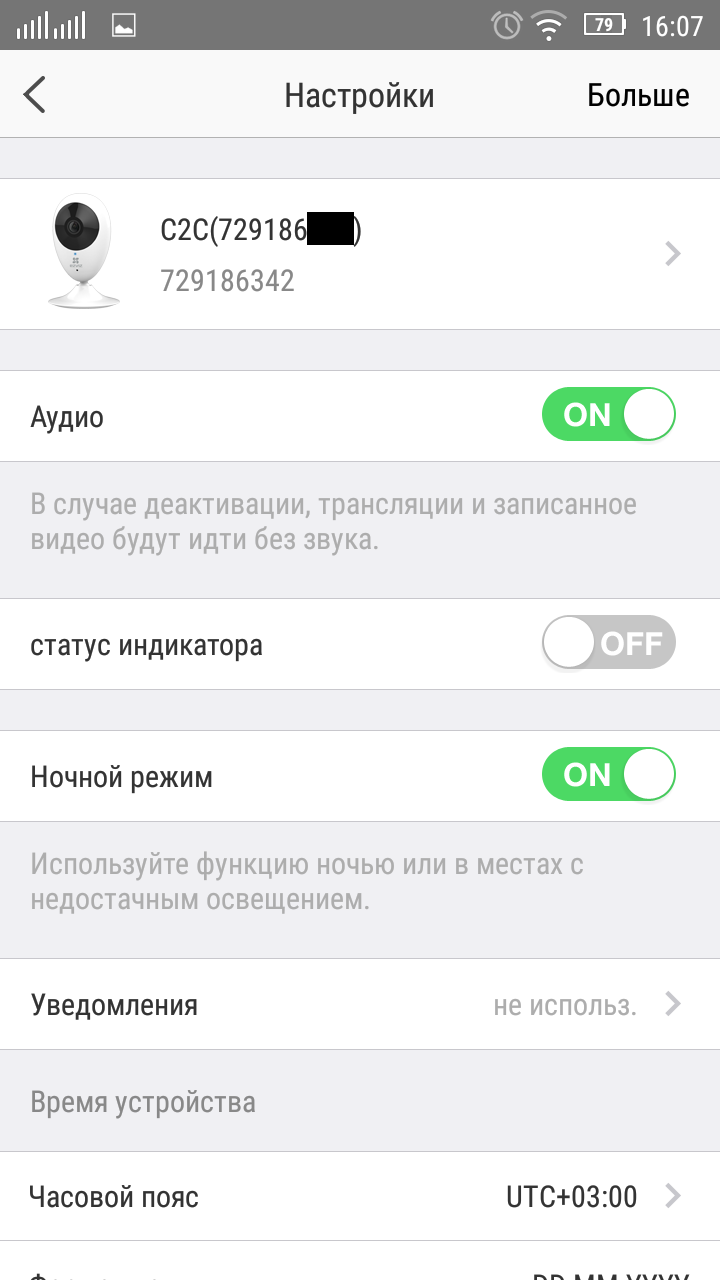Go back using the top-left arrow
The width and height of the screenshot is (720, 1280).
pyautogui.click(x=35, y=95)
